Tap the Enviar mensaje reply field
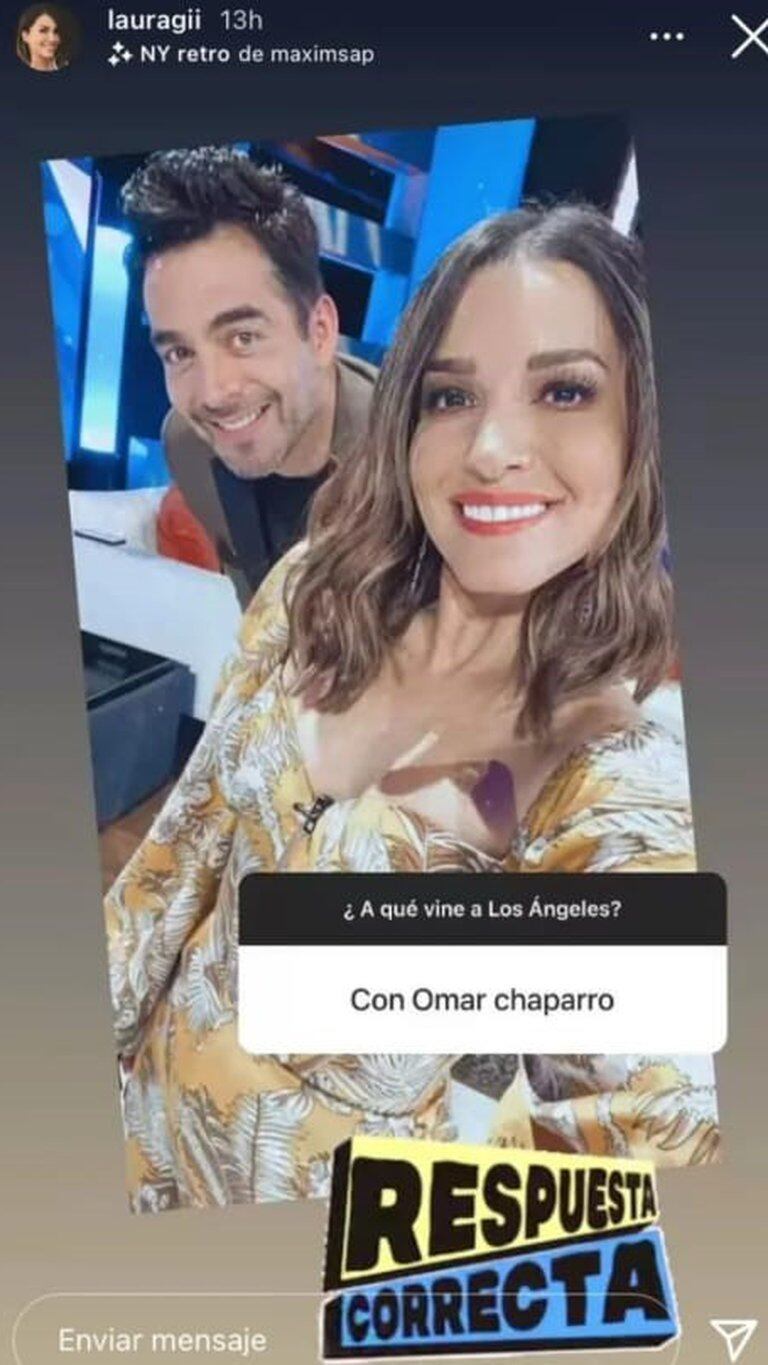The image size is (768, 1365). pos(165,1338)
